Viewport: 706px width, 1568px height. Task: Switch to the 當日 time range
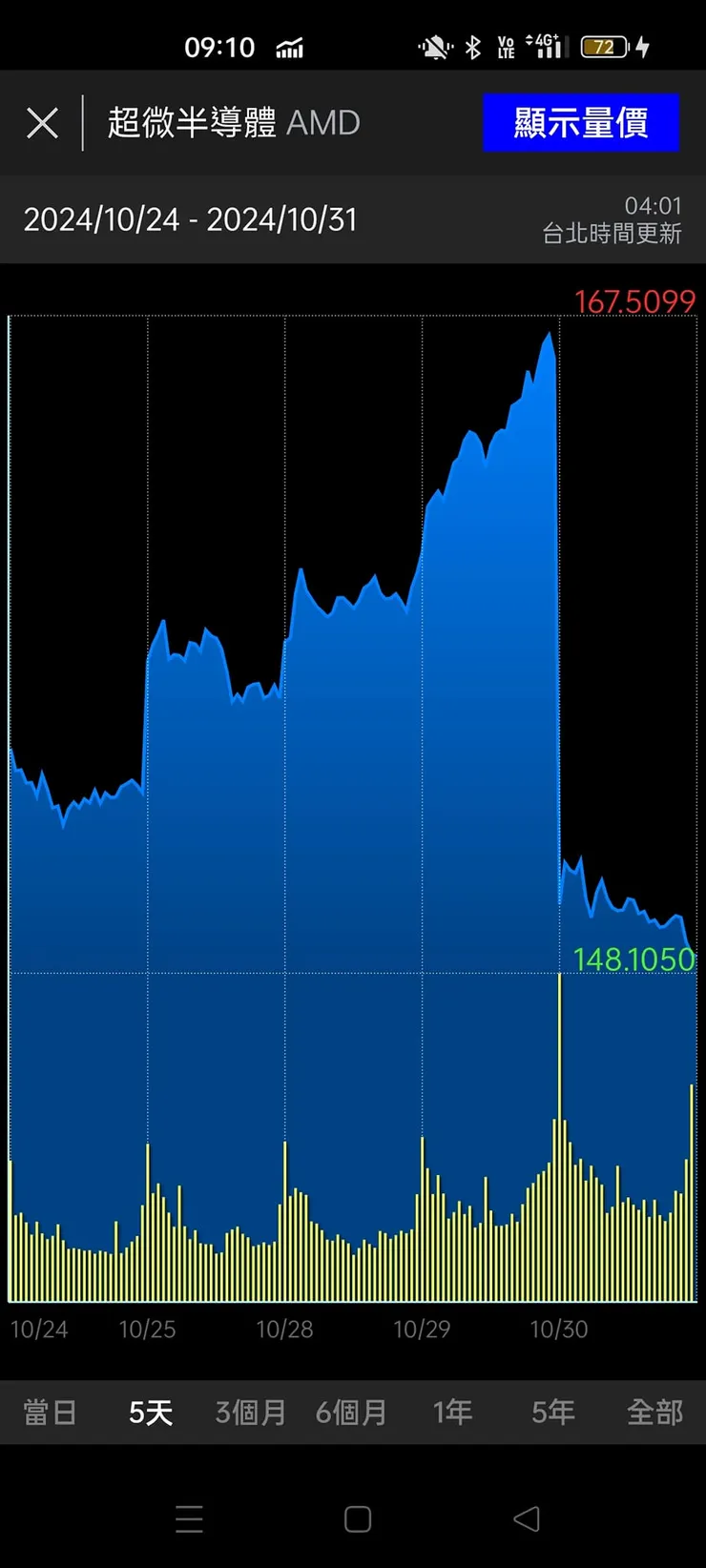point(50,1413)
